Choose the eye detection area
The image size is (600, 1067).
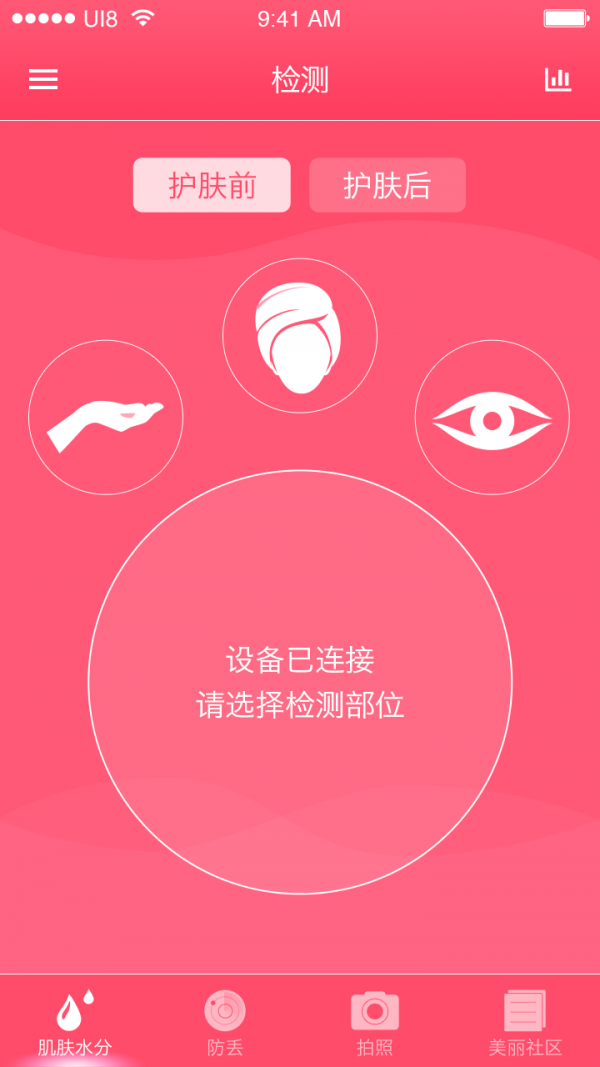(x=492, y=418)
